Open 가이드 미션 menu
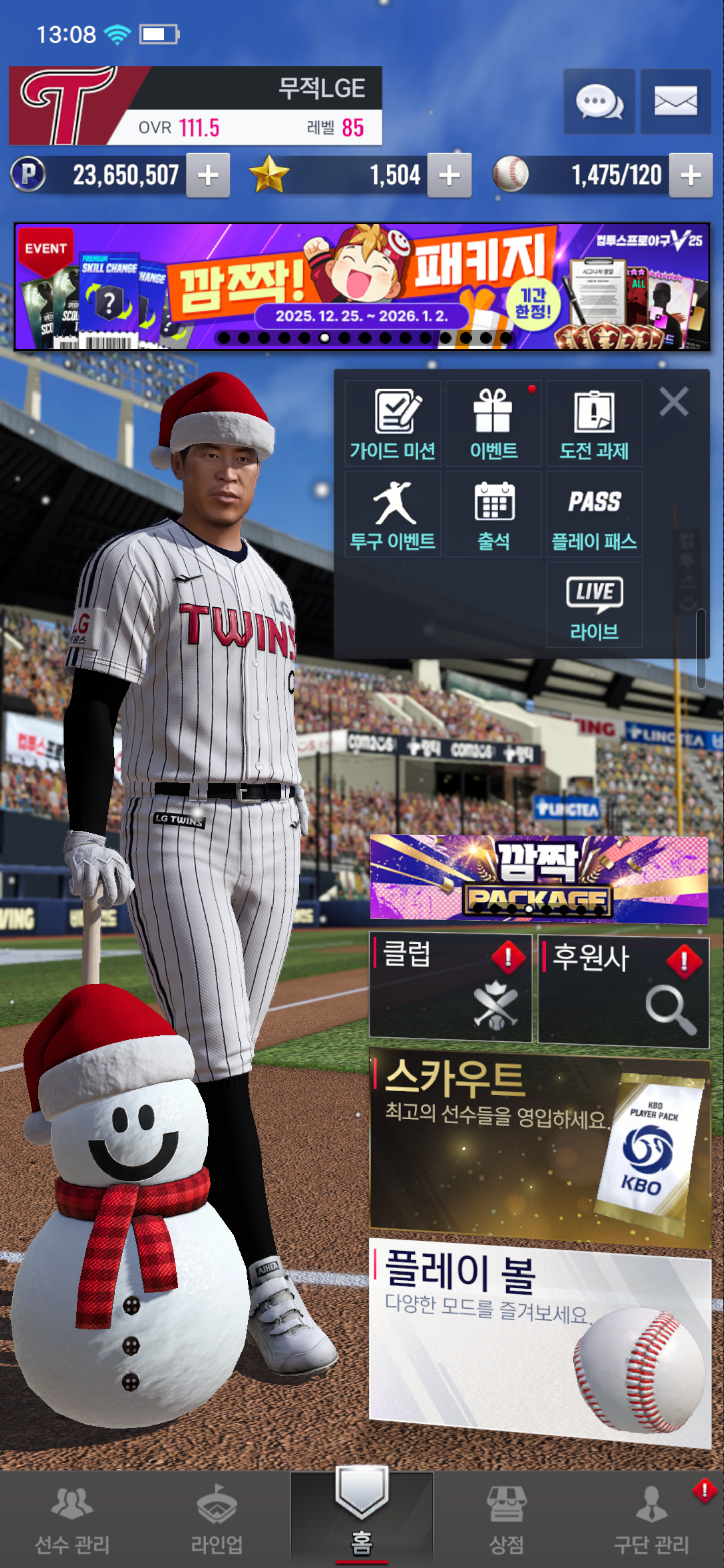Image resolution: width=724 pixels, height=1568 pixels. pyautogui.click(x=393, y=424)
